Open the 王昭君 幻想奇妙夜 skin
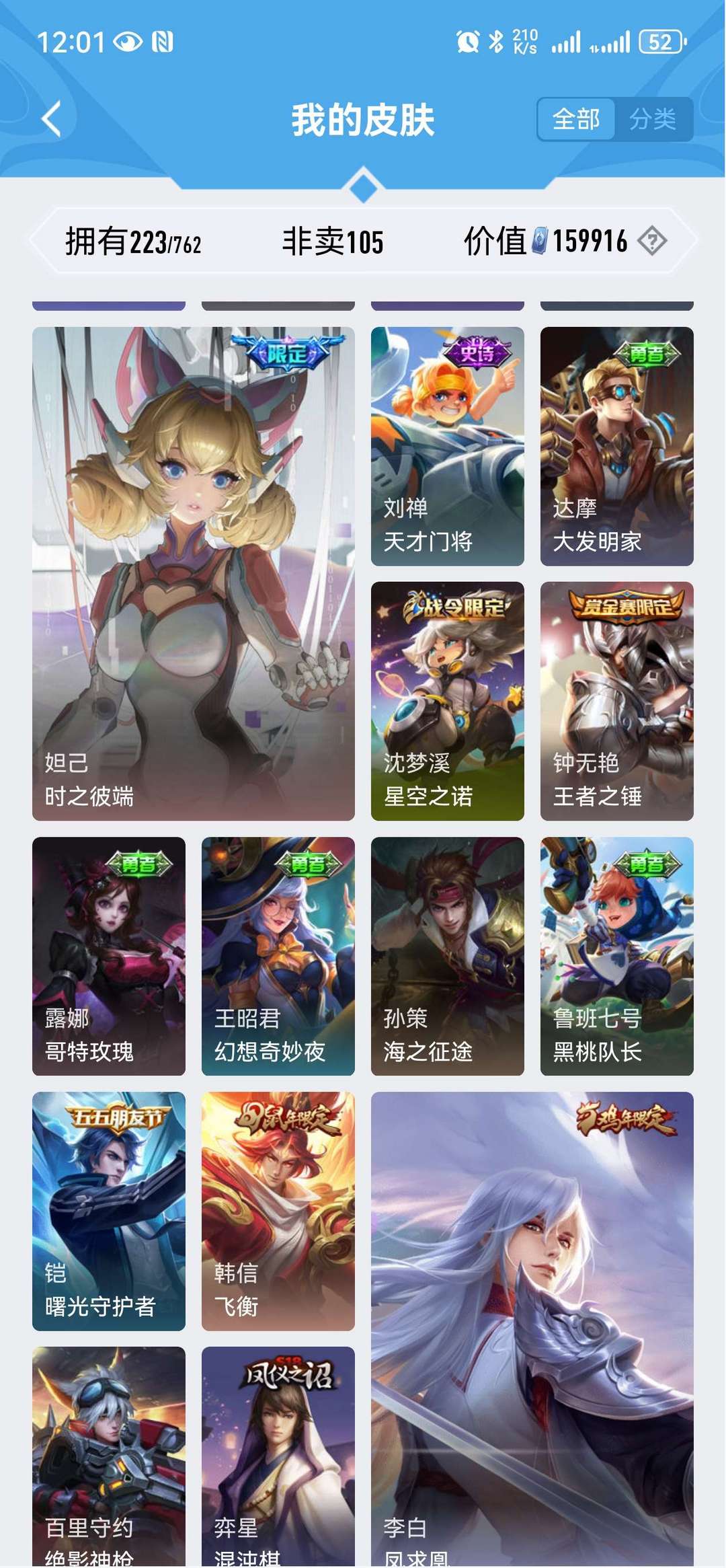726x1568 pixels. [278, 956]
